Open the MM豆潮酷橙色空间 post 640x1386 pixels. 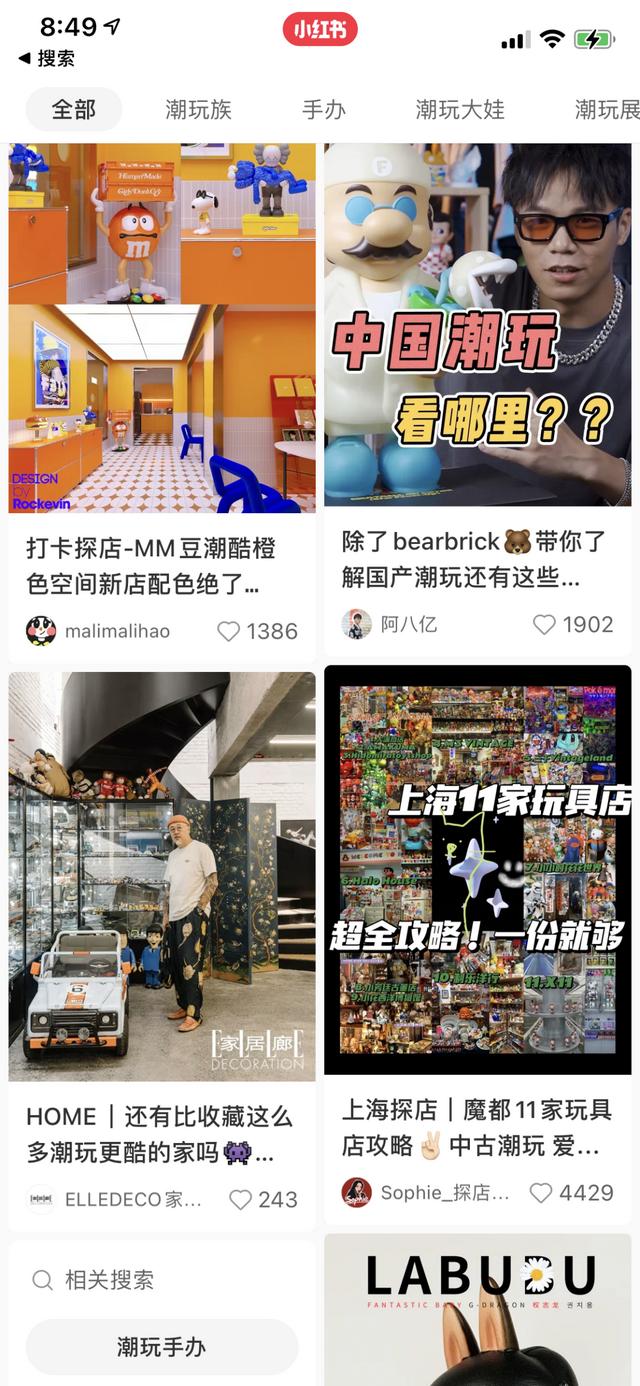pyautogui.click(x=162, y=328)
